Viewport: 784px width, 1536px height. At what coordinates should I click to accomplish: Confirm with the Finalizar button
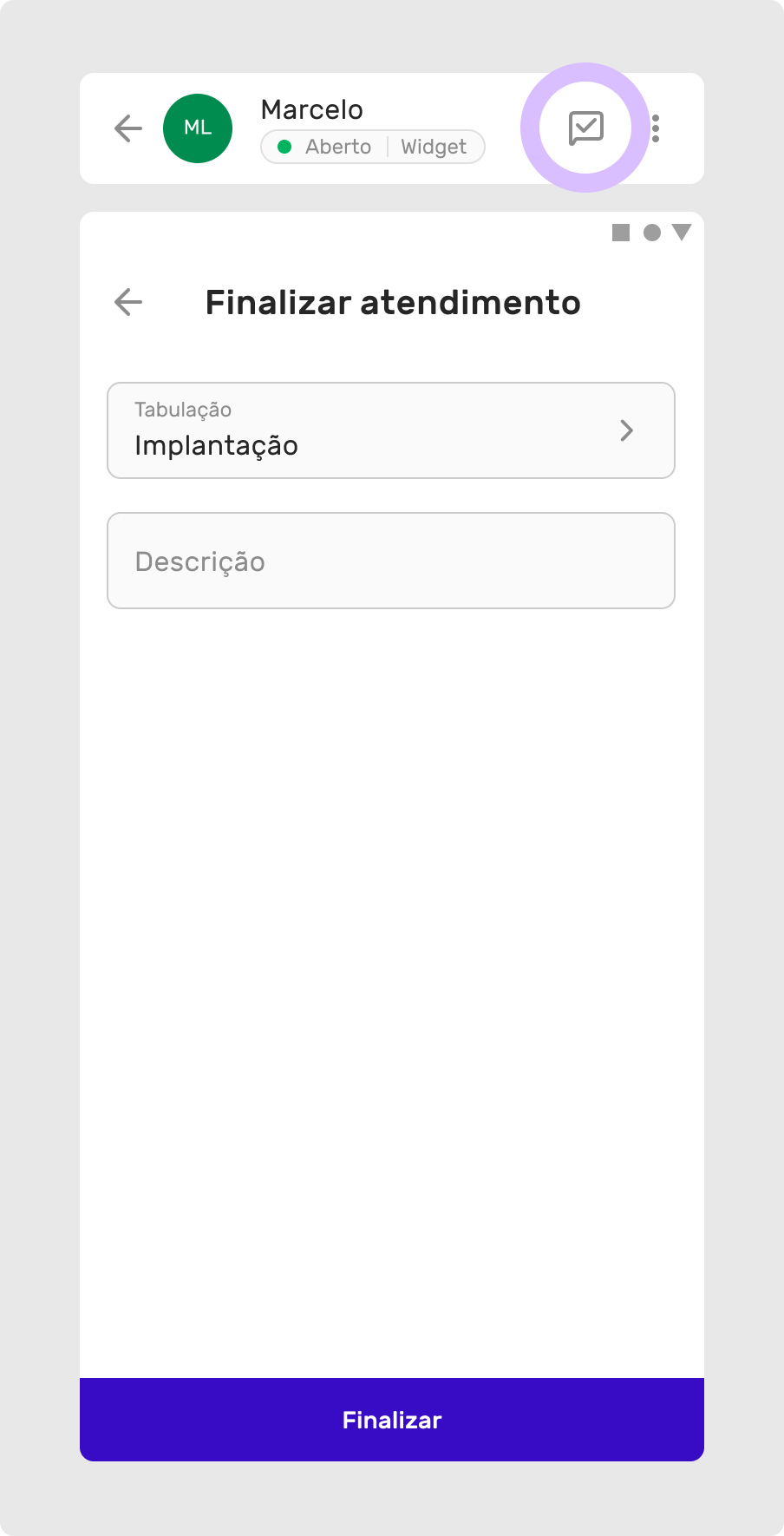392,1420
